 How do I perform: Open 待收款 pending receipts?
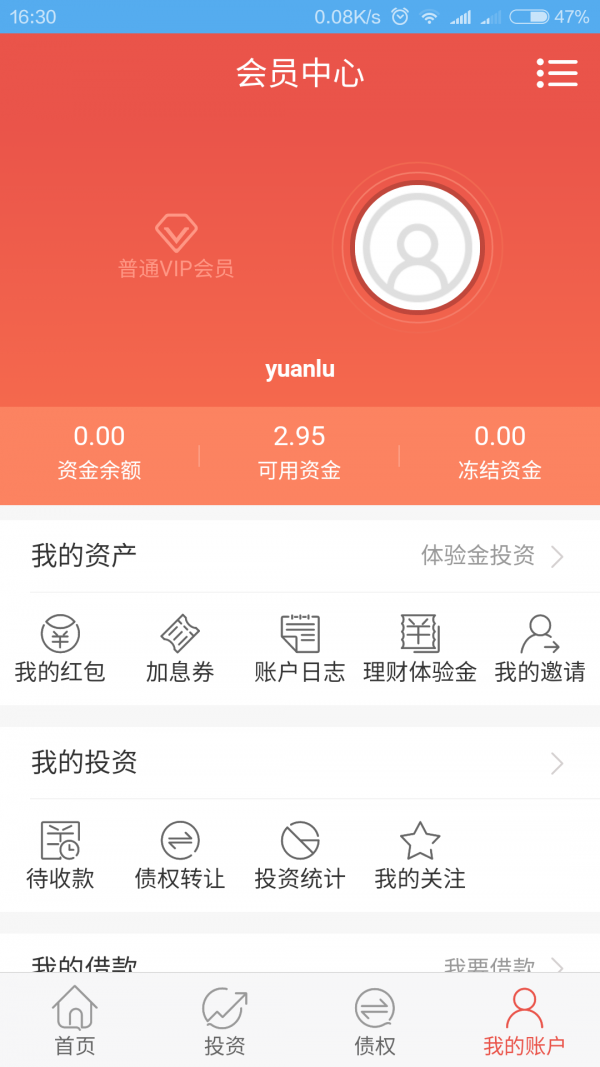[60, 855]
